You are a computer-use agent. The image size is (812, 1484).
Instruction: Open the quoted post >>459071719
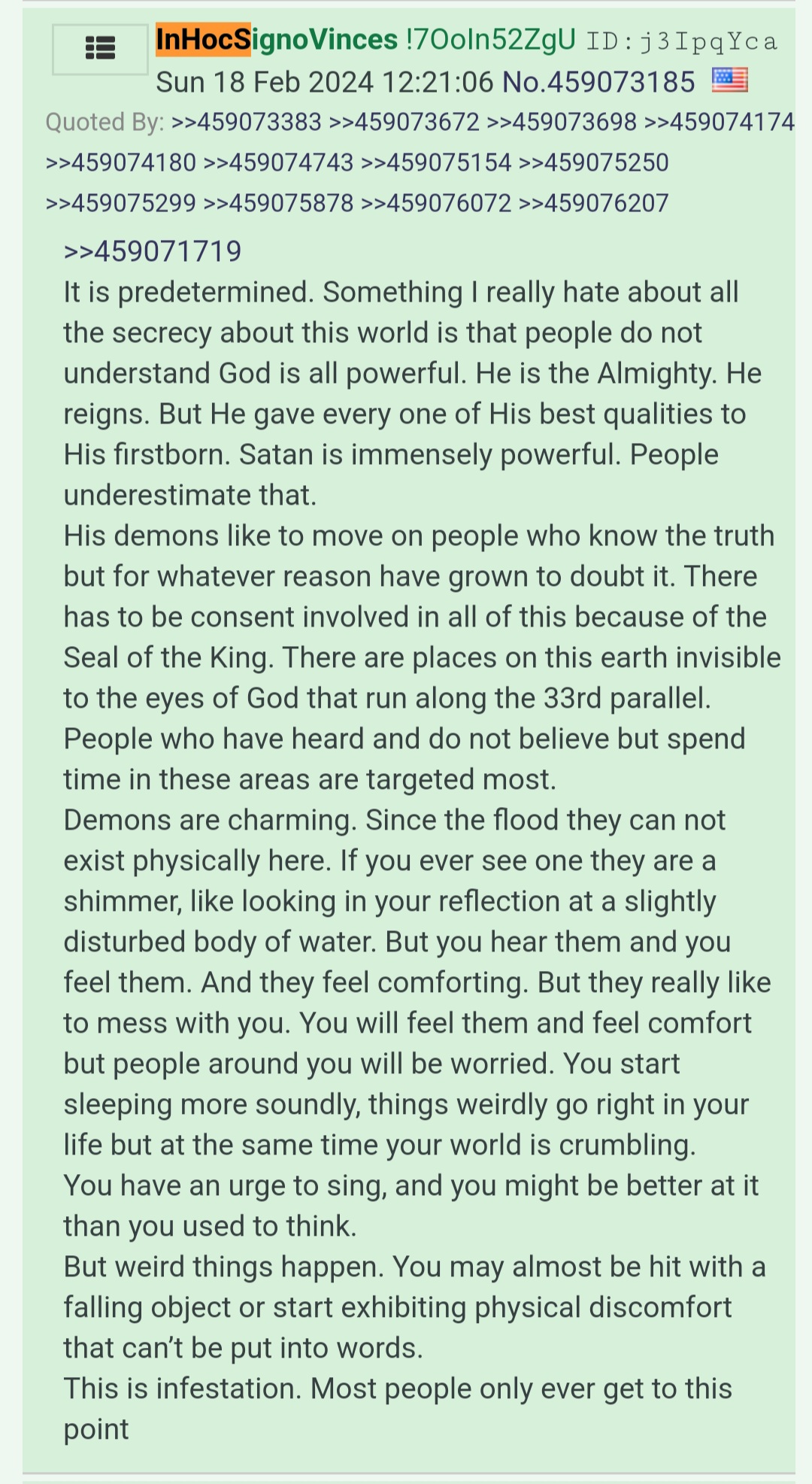point(153,251)
